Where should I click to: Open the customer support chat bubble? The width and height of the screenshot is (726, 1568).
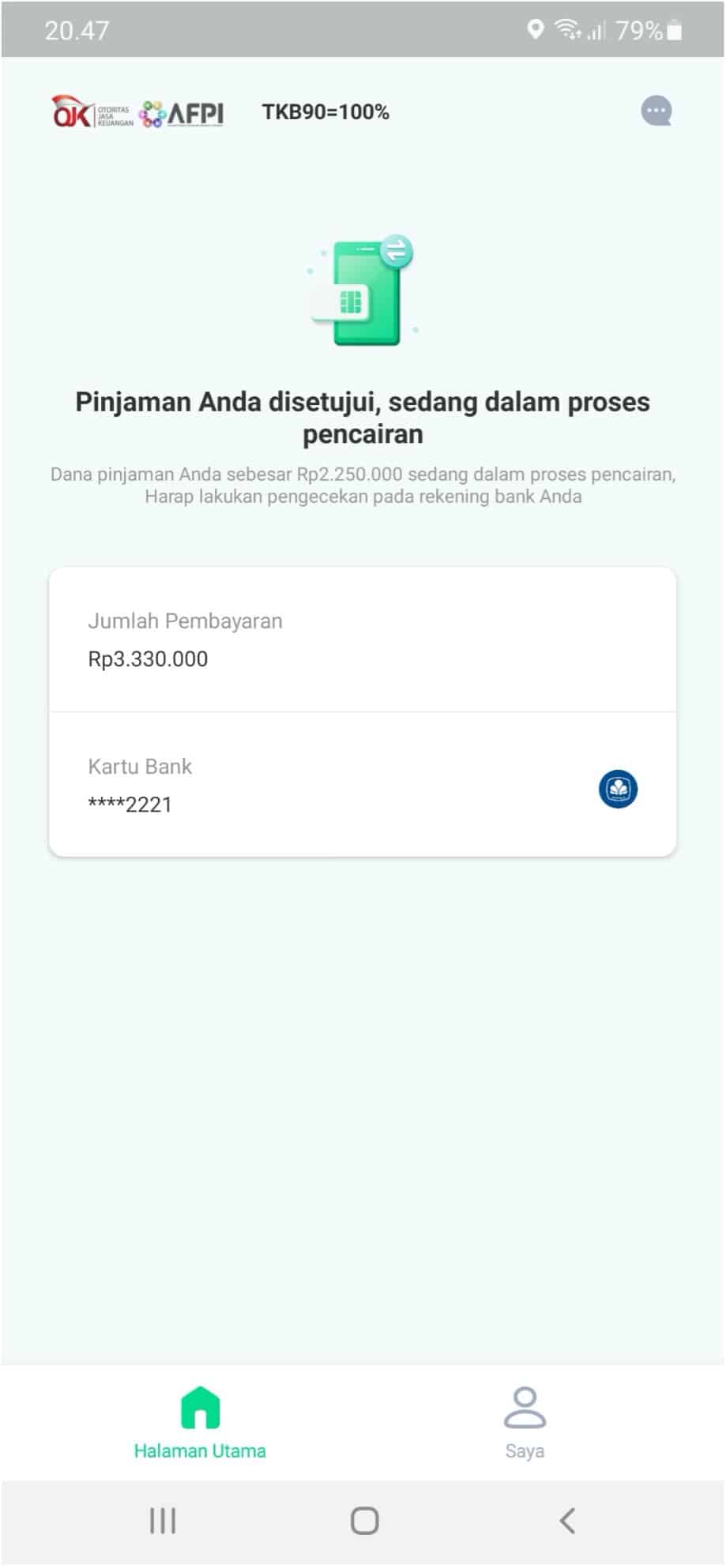coord(656,111)
